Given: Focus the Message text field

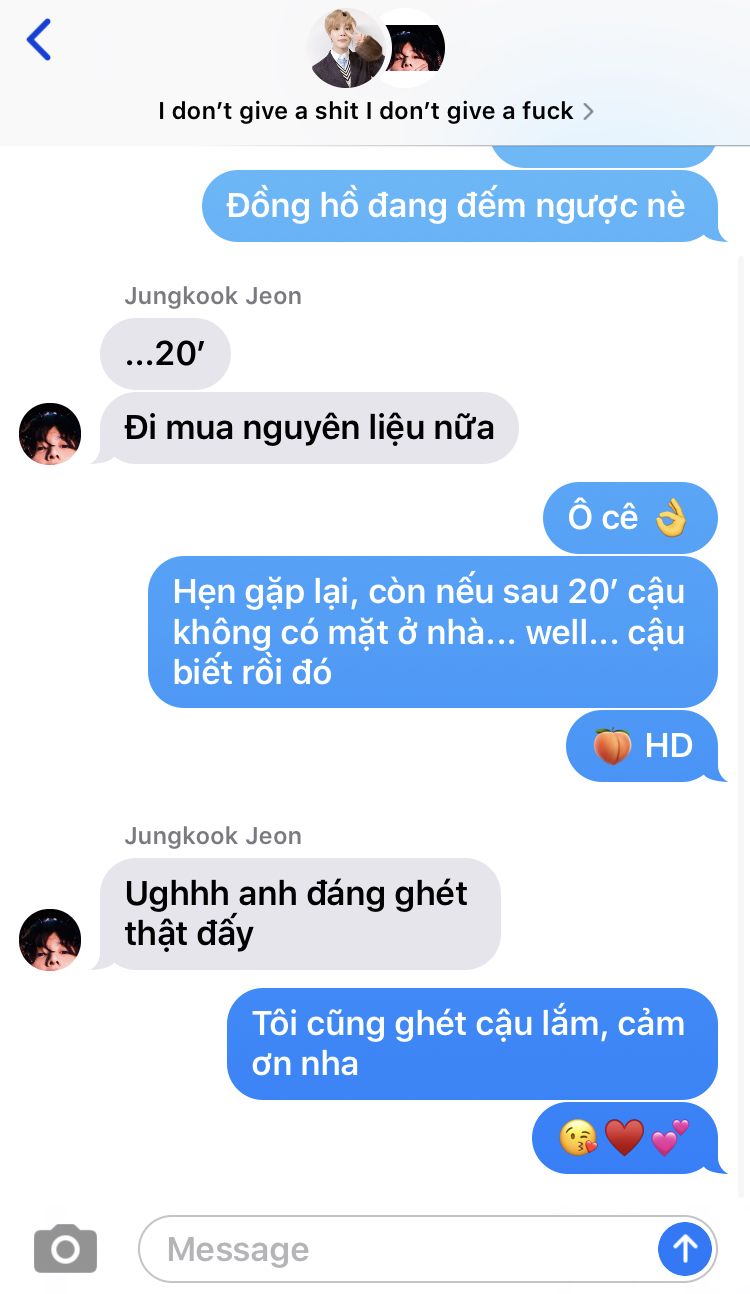Looking at the screenshot, I should coord(398,1249).
